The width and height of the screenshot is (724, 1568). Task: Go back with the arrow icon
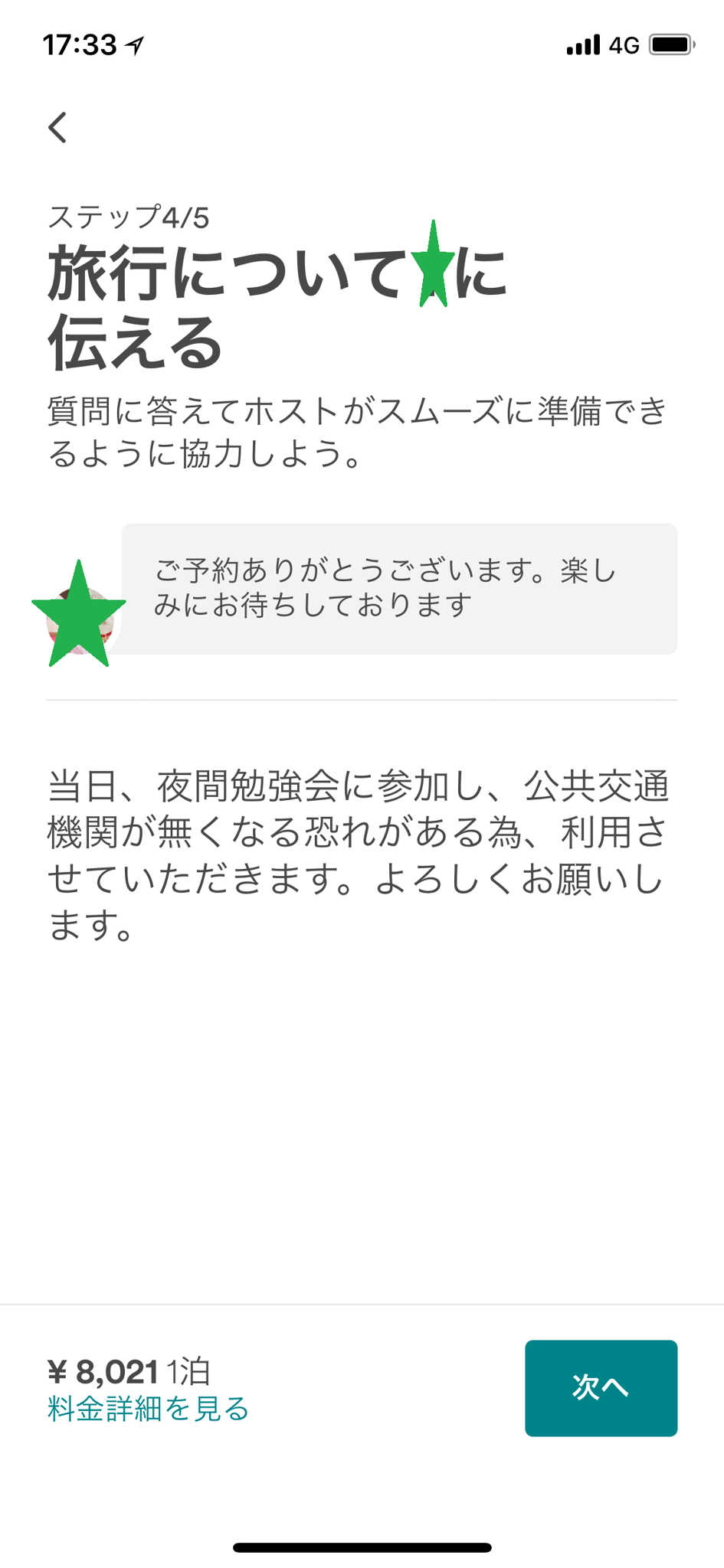pyautogui.click(x=58, y=127)
